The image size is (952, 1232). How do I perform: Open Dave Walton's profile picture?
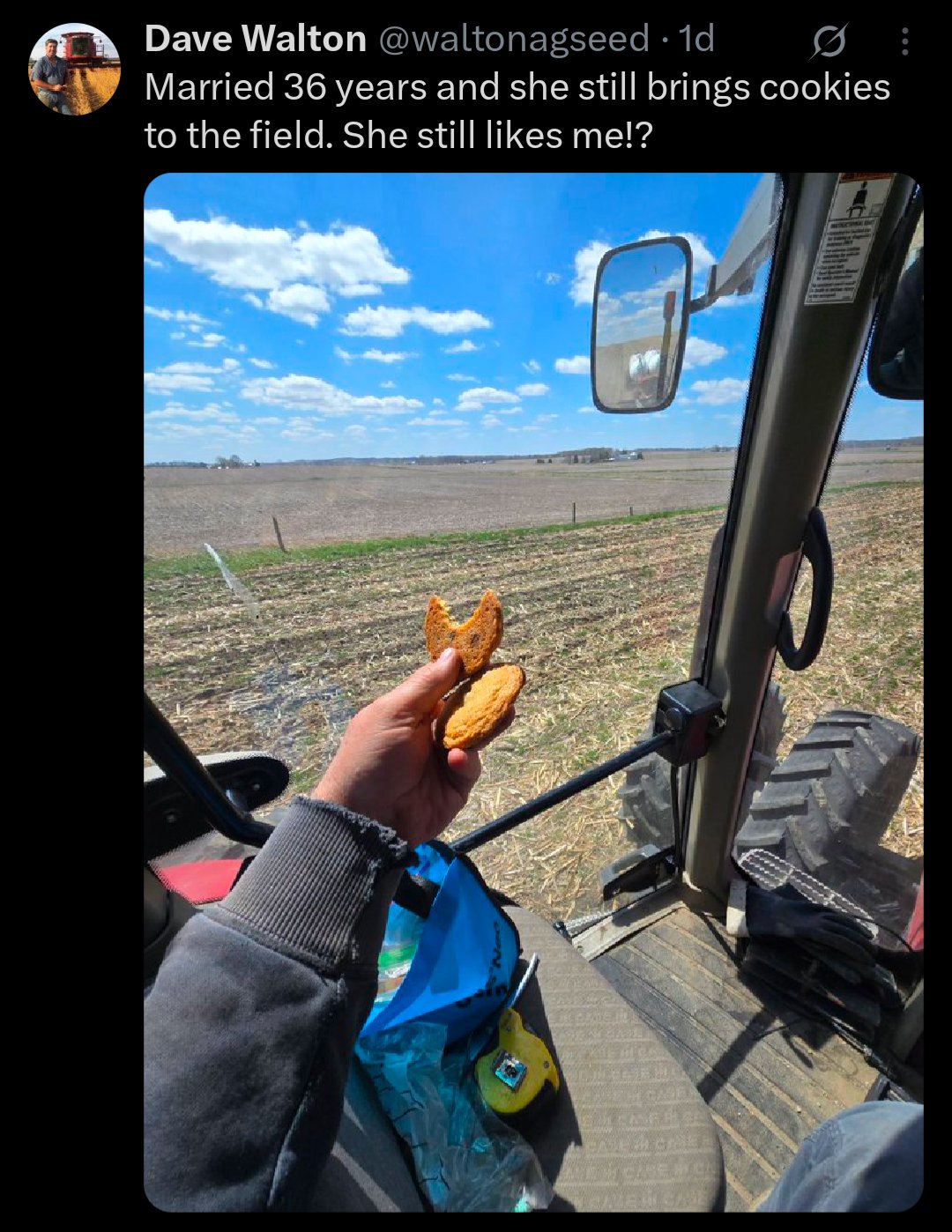[75, 70]
